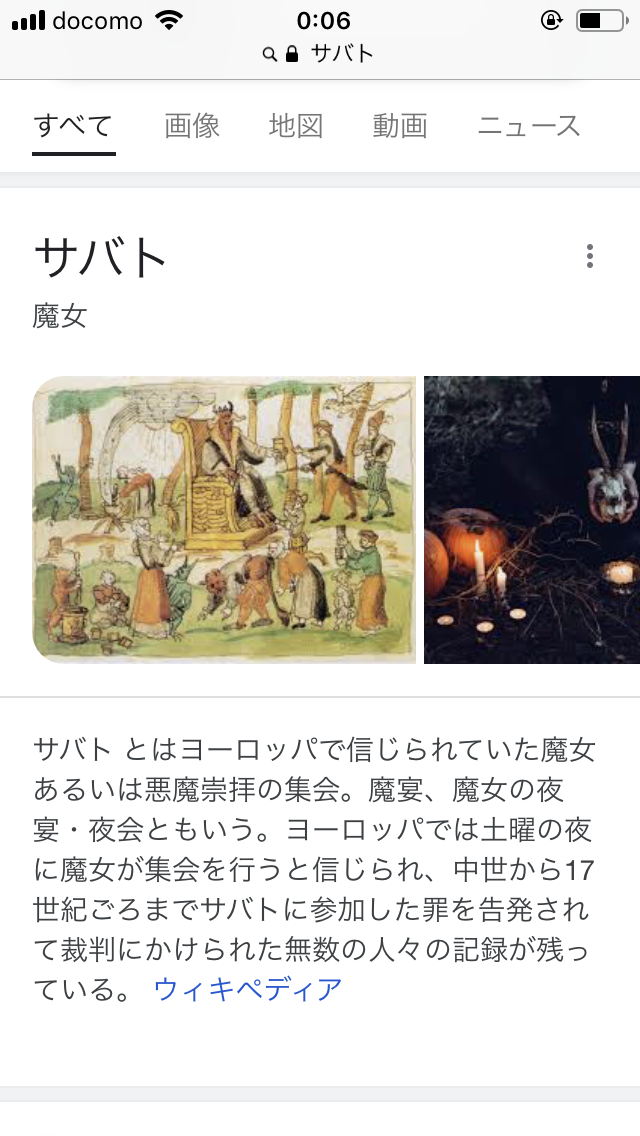Switch to the 地図 tab
Viewport: 640px width, 1136px height.
point(296,126)
